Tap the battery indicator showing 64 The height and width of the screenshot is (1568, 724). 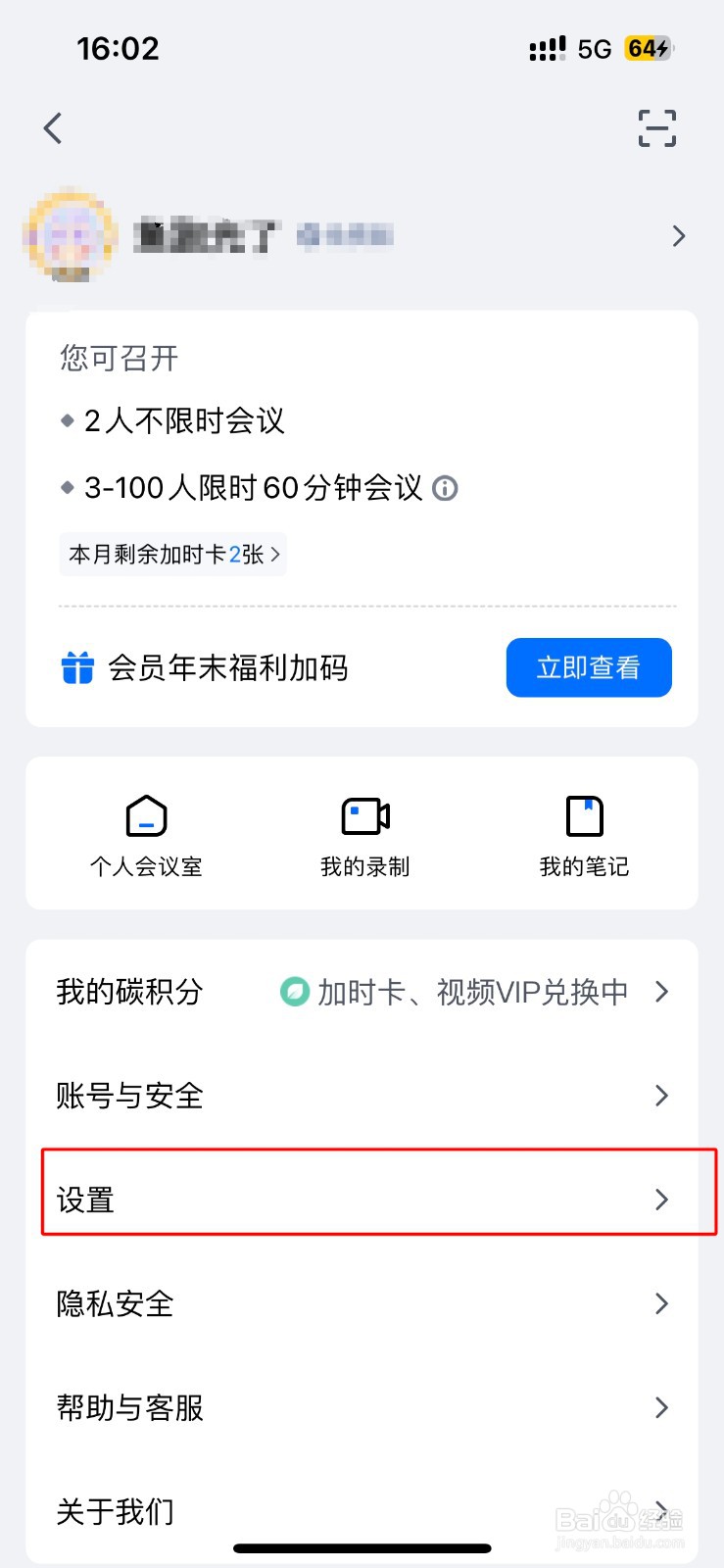click(647, 48)
